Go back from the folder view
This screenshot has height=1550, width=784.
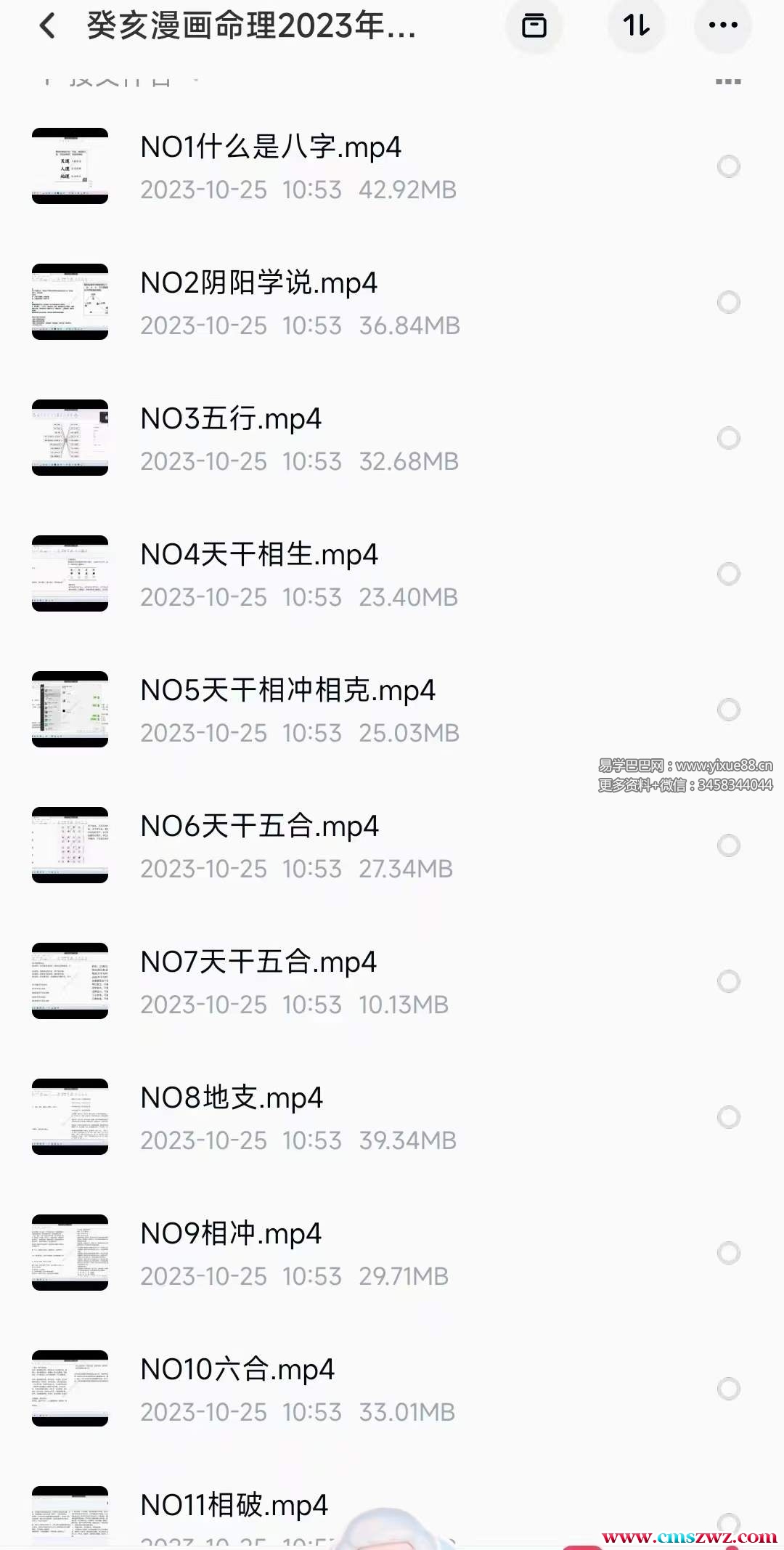pyautogui.click(x=48, y=27)
